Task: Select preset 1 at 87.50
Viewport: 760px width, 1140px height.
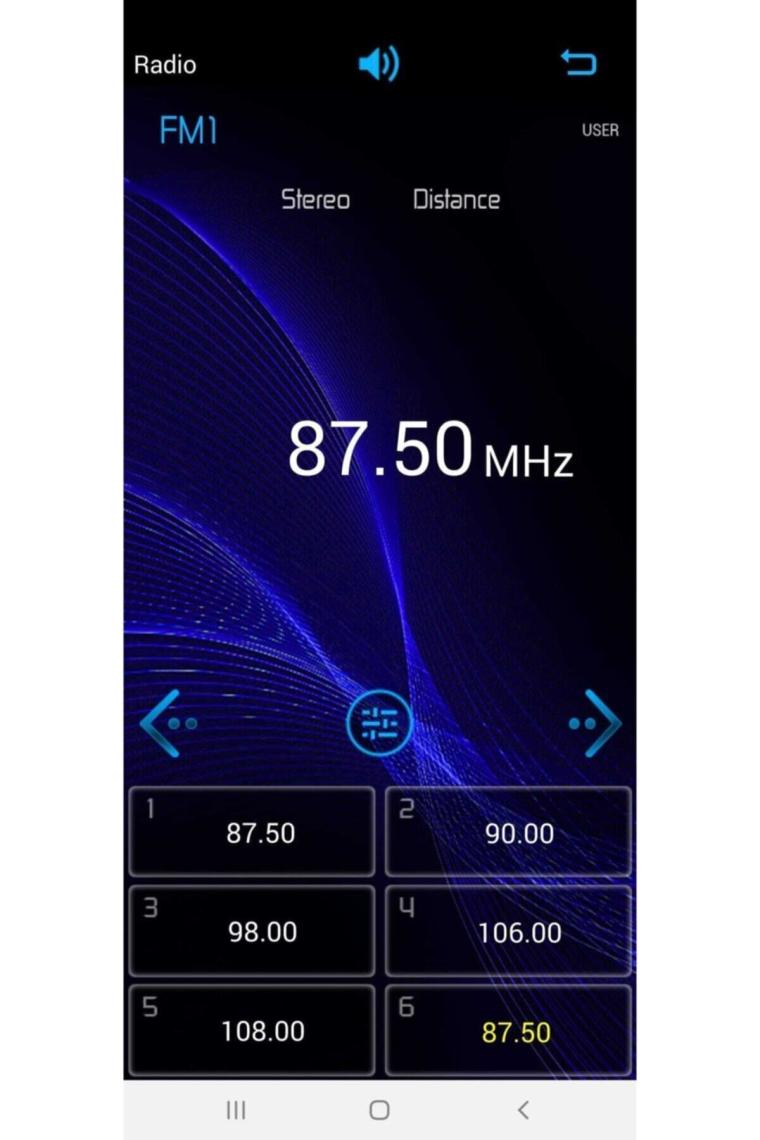Action: click(x=252, y=832)
